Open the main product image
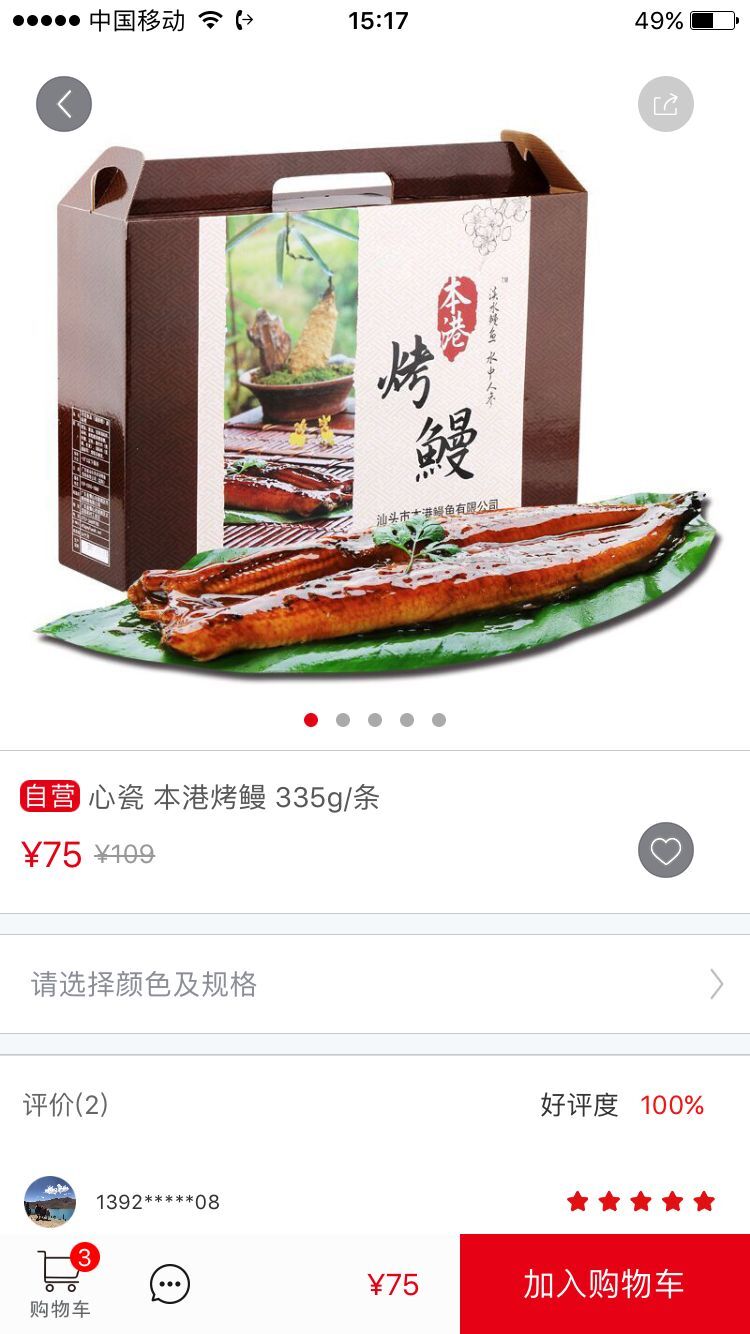This screenshot has width=750, height=1334. pos(375,400)
